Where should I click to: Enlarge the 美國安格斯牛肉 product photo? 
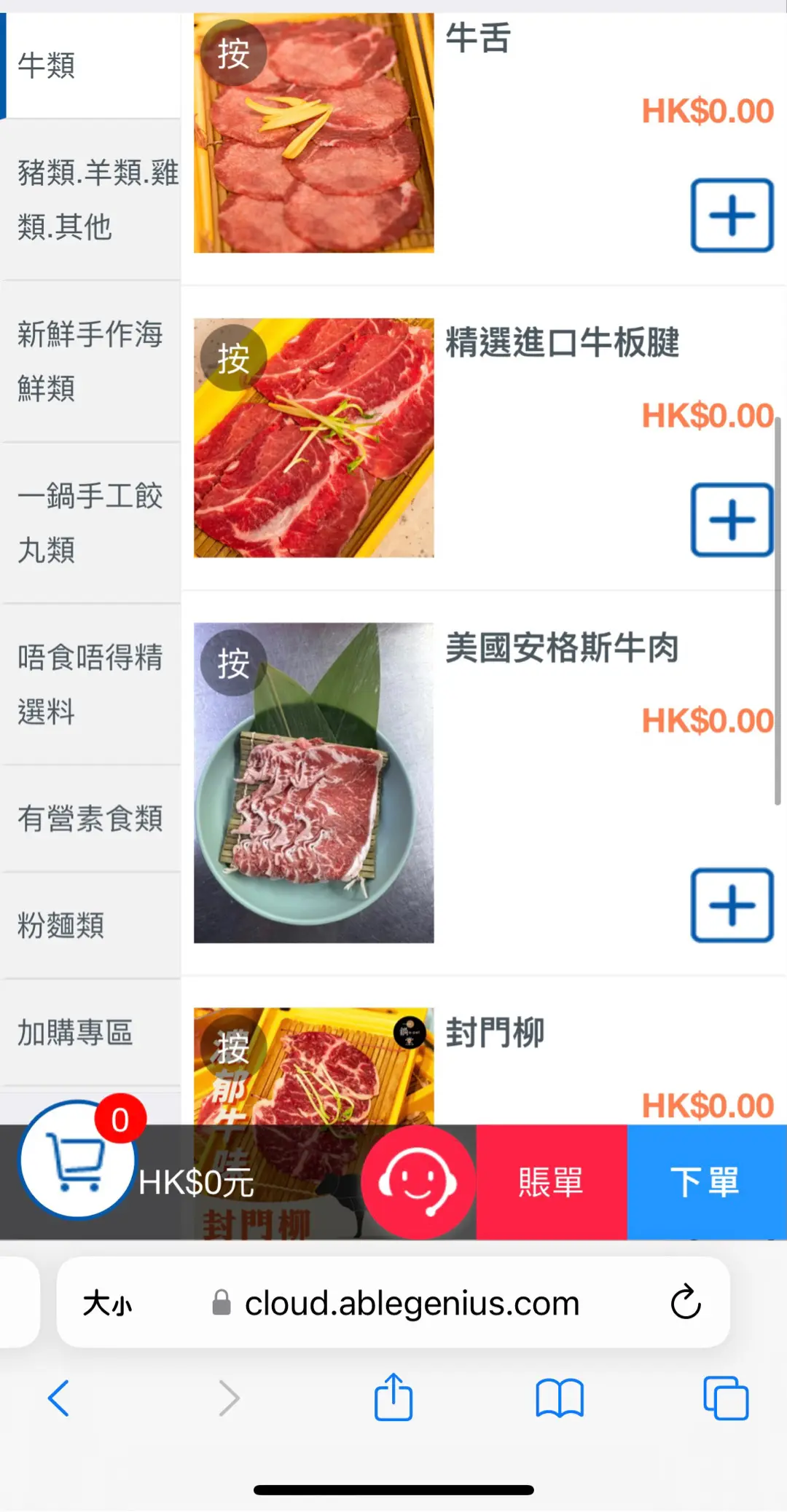(x=313, y=783)
